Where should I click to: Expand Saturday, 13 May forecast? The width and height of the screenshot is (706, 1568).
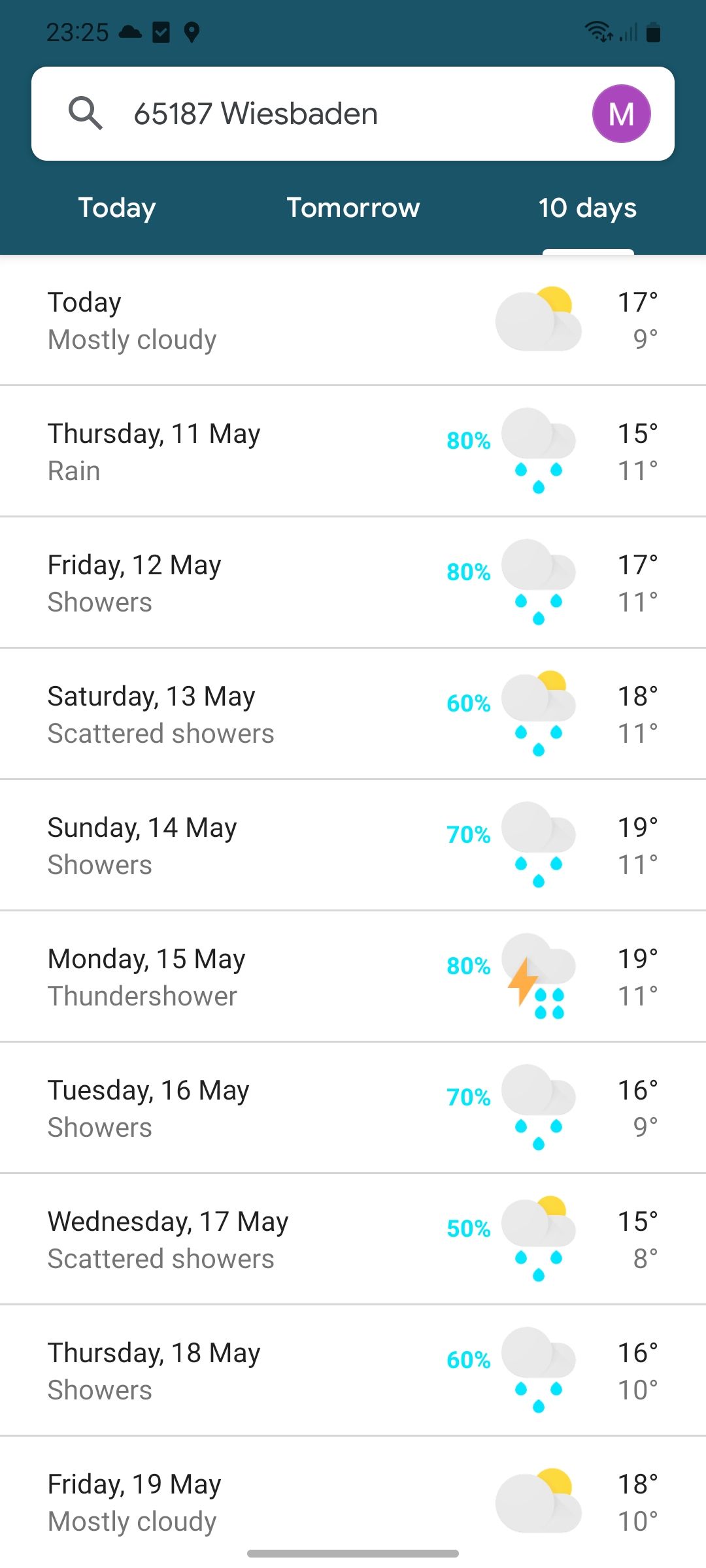click(x=353, y=714)
